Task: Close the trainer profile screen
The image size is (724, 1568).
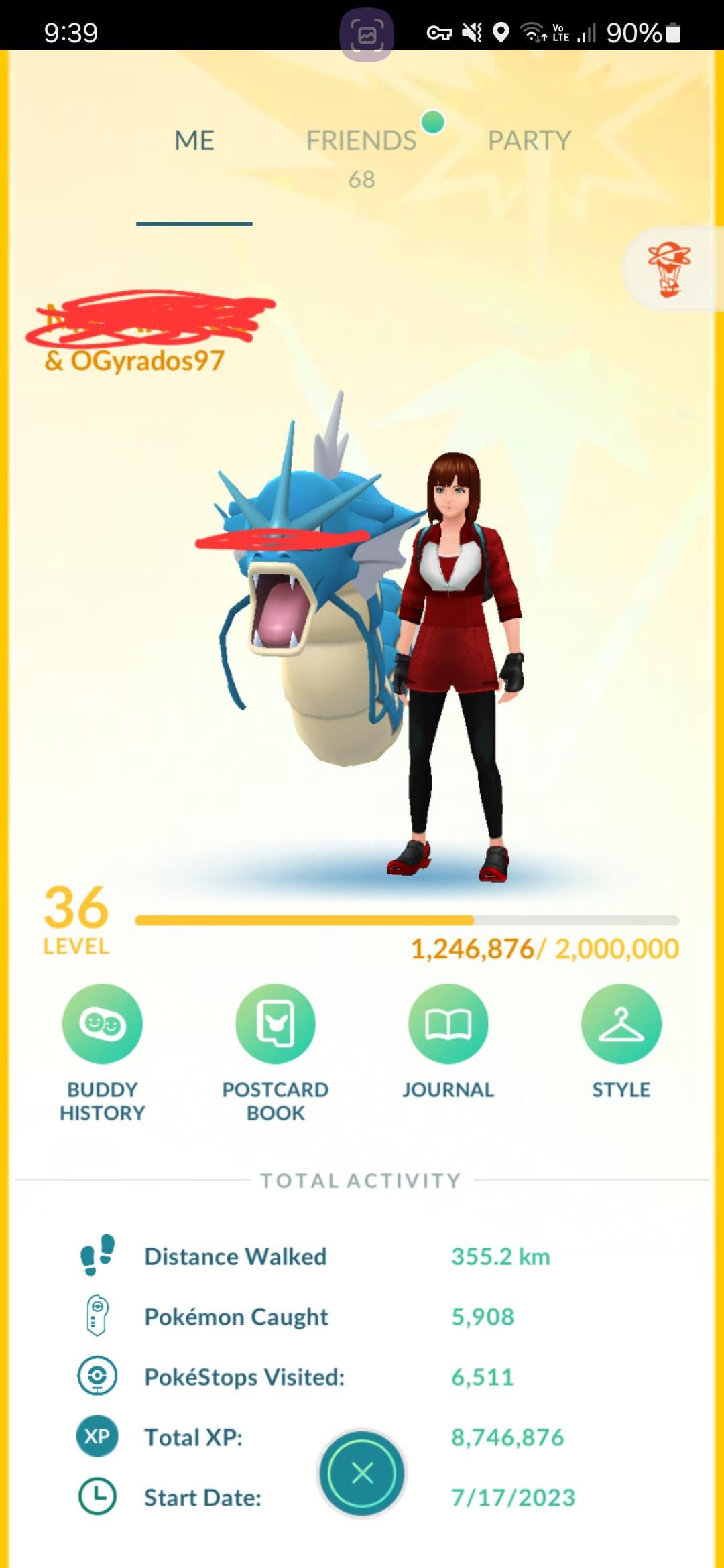Action: [x=362, y=1473]
